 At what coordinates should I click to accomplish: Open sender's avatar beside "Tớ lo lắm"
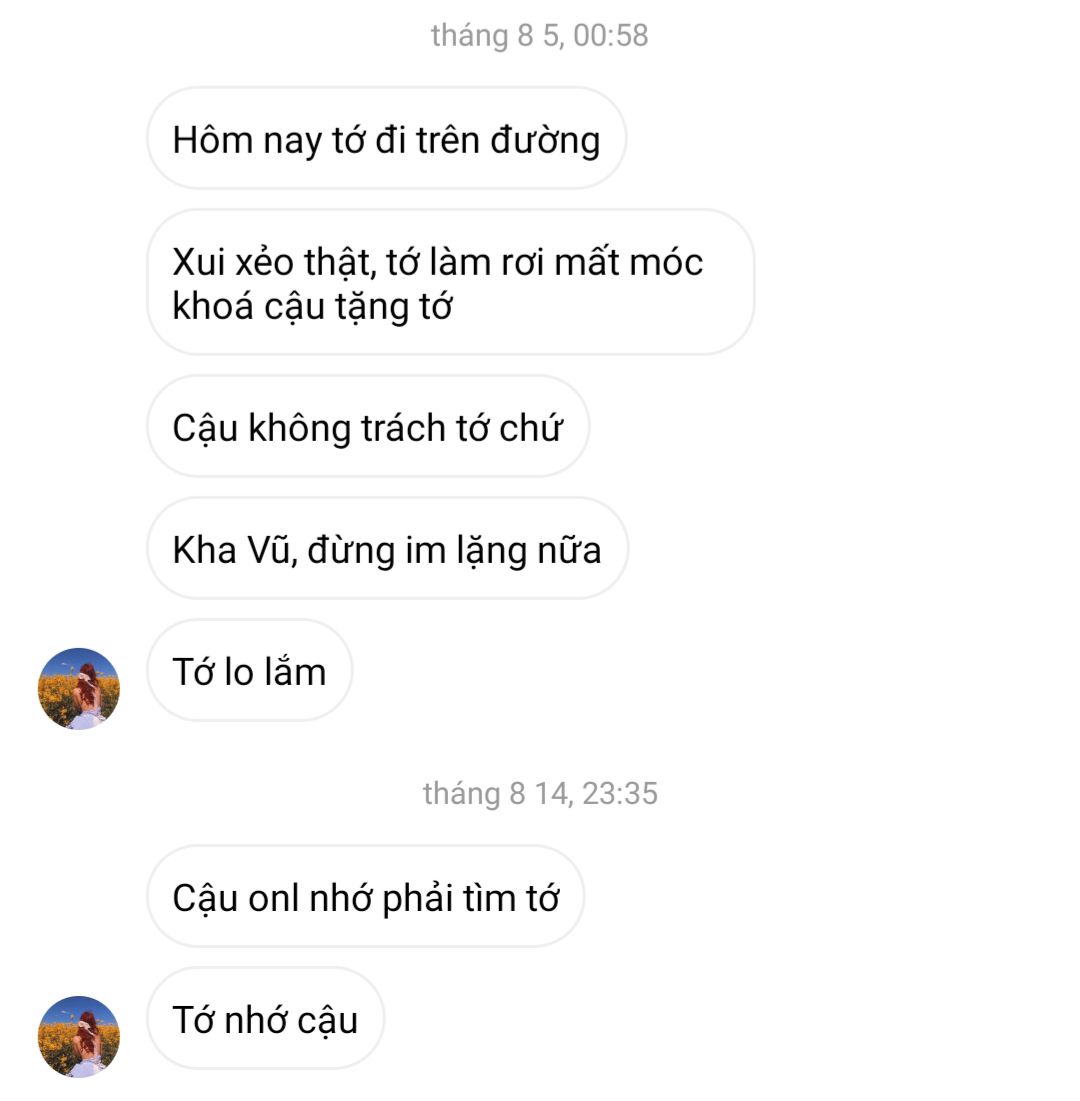point(79,688)
